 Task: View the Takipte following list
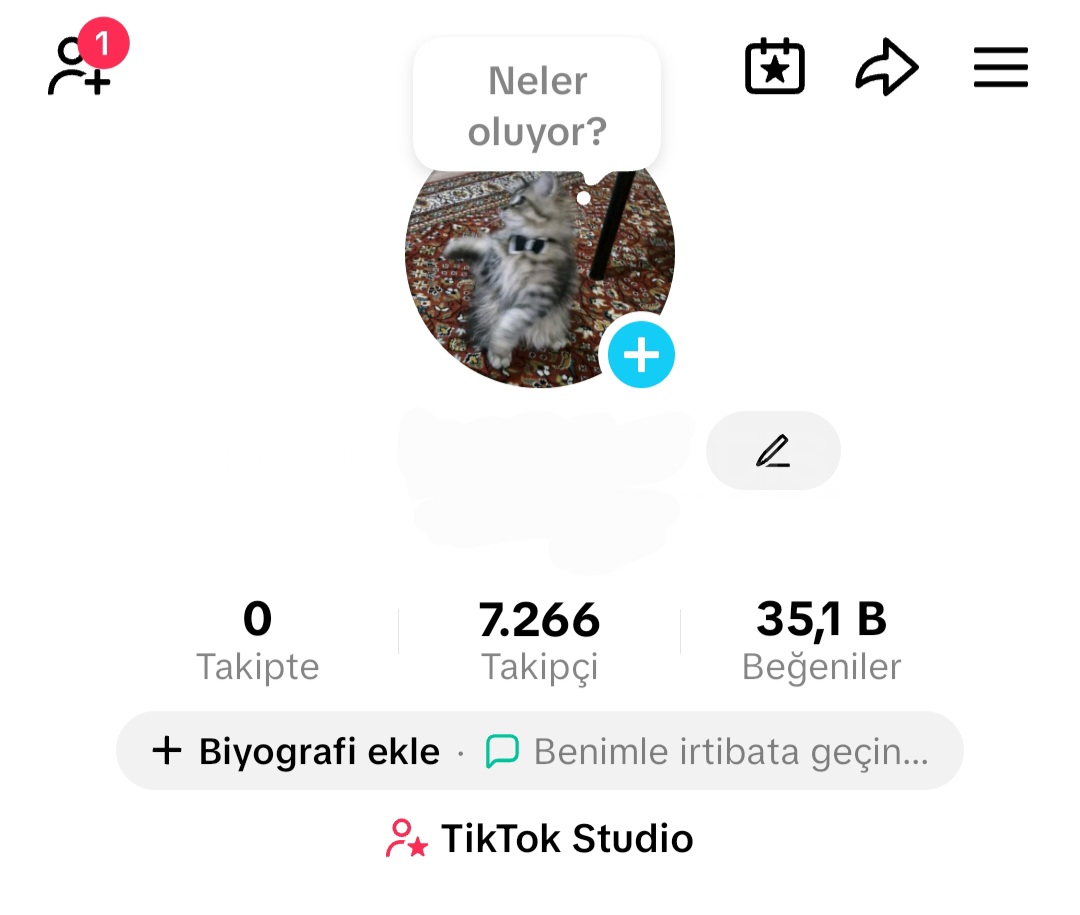(257, 640)
